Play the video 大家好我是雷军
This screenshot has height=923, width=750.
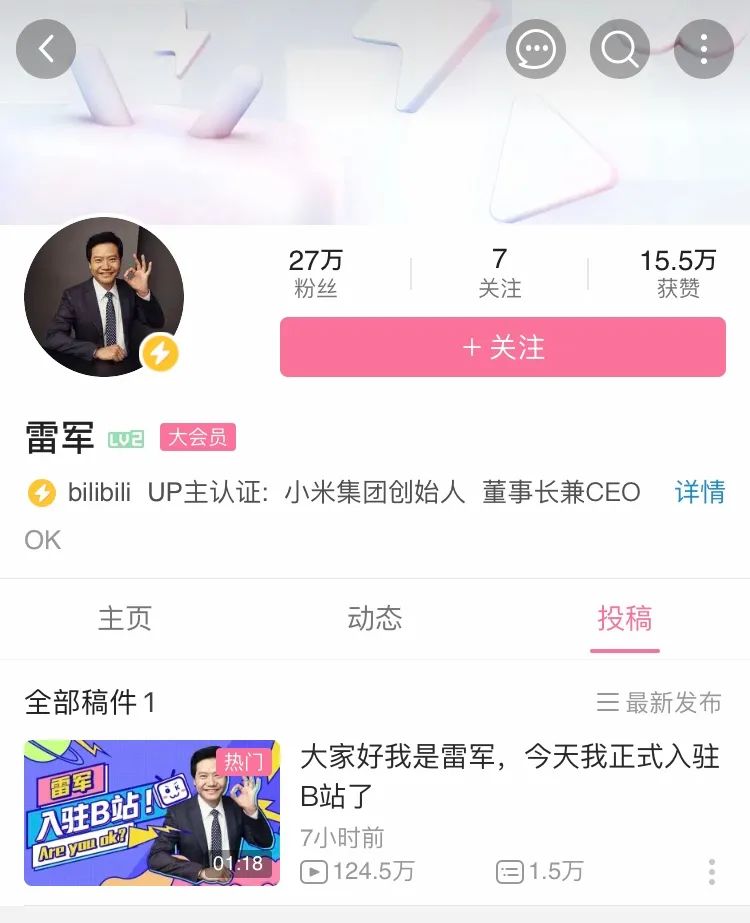click(152, 812)
